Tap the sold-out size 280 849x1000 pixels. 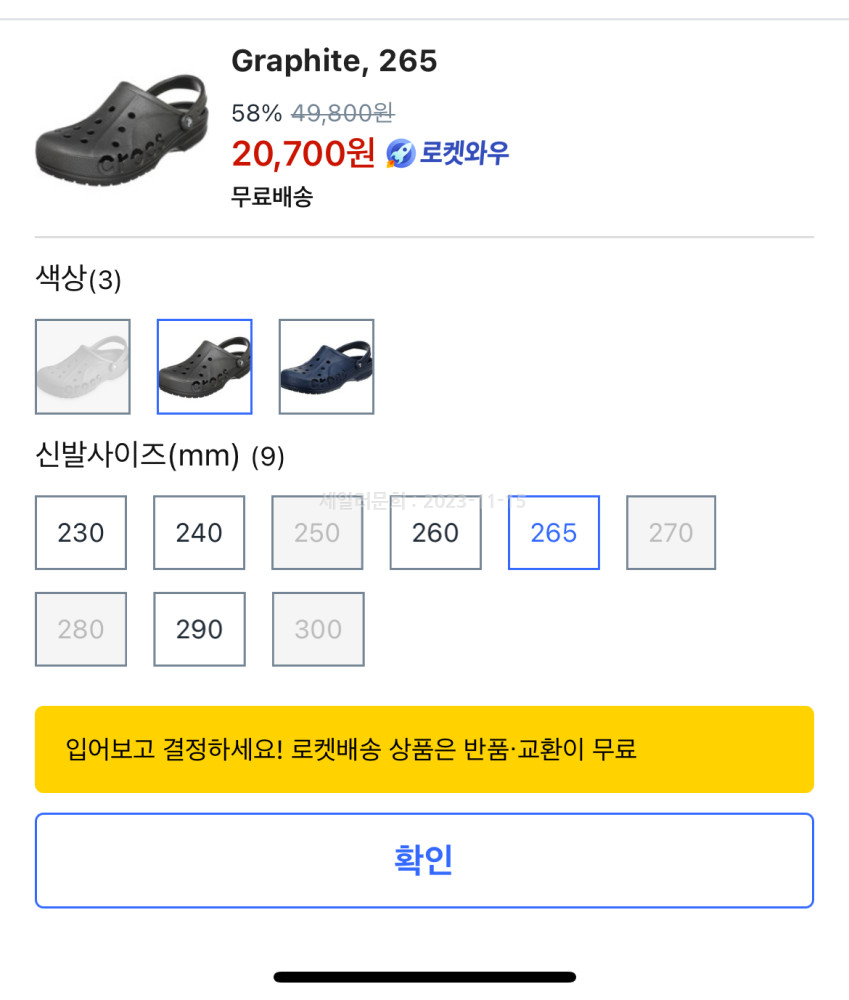click(x=81, y=629)
